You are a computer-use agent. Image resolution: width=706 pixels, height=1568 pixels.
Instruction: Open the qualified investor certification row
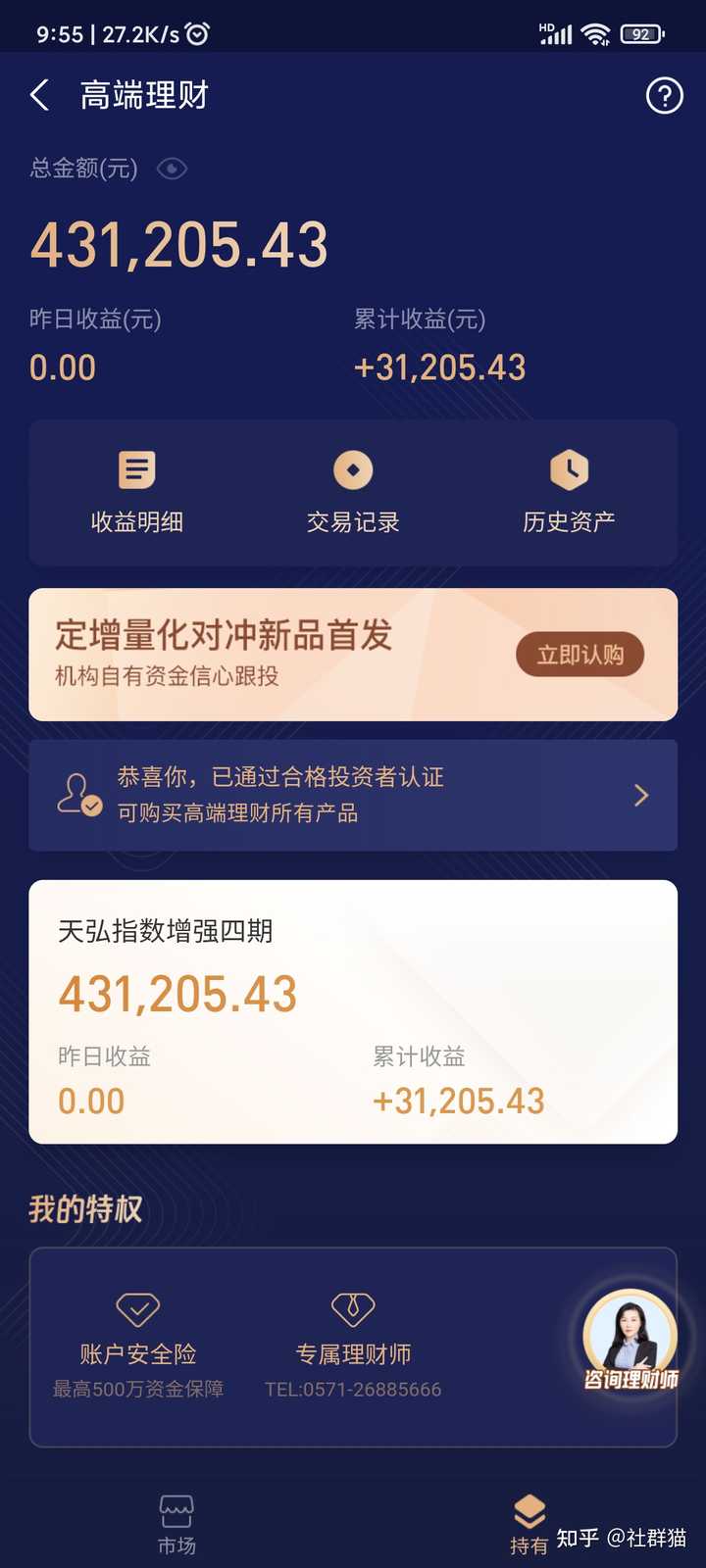click(x=353, y=795)
